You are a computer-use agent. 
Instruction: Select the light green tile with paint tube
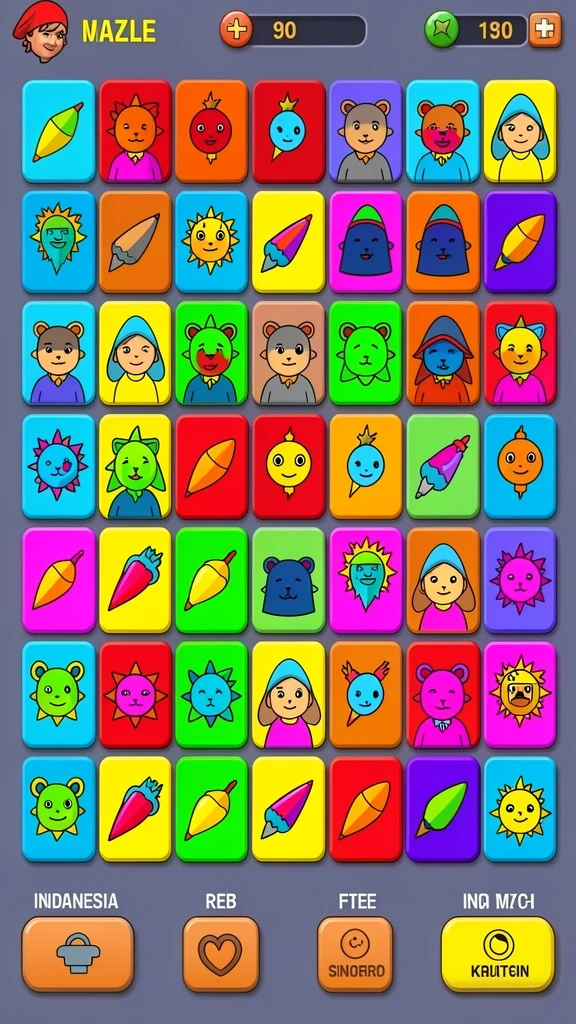tap(443, 466)
